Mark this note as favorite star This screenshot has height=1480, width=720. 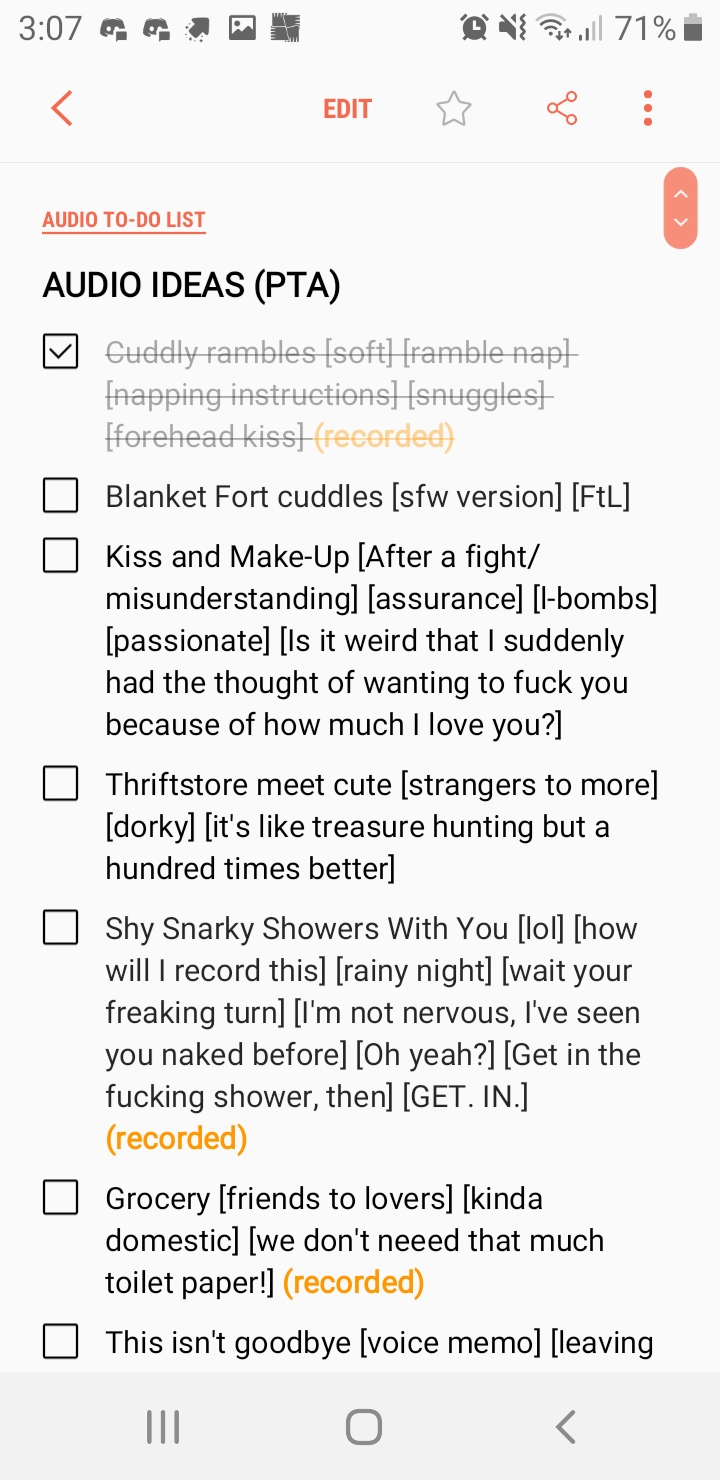tap(453, 109)
